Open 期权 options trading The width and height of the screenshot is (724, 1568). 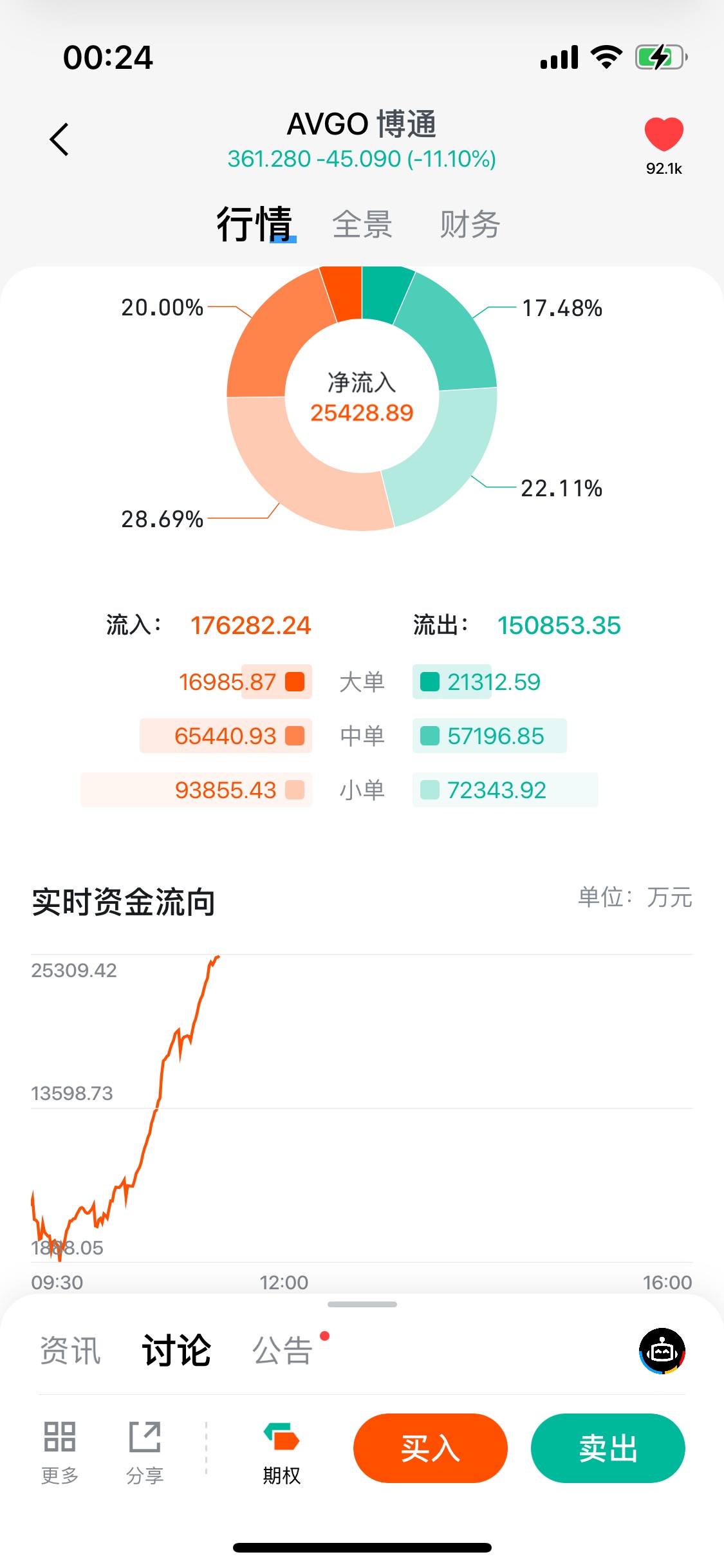coord(282,1448)
